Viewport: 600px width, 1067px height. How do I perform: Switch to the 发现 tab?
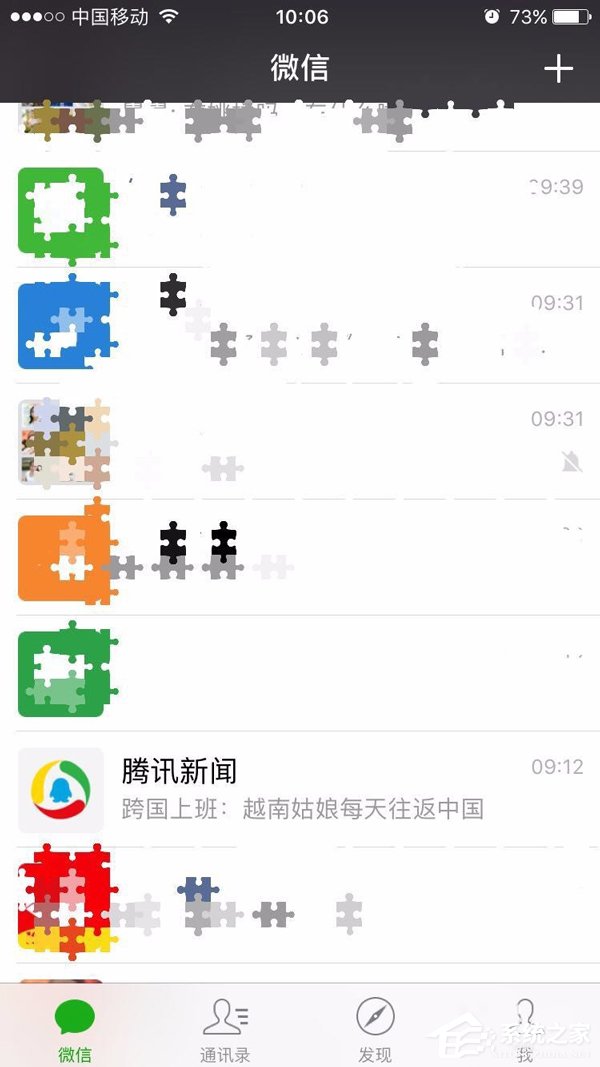click(x=375, y=1030)
